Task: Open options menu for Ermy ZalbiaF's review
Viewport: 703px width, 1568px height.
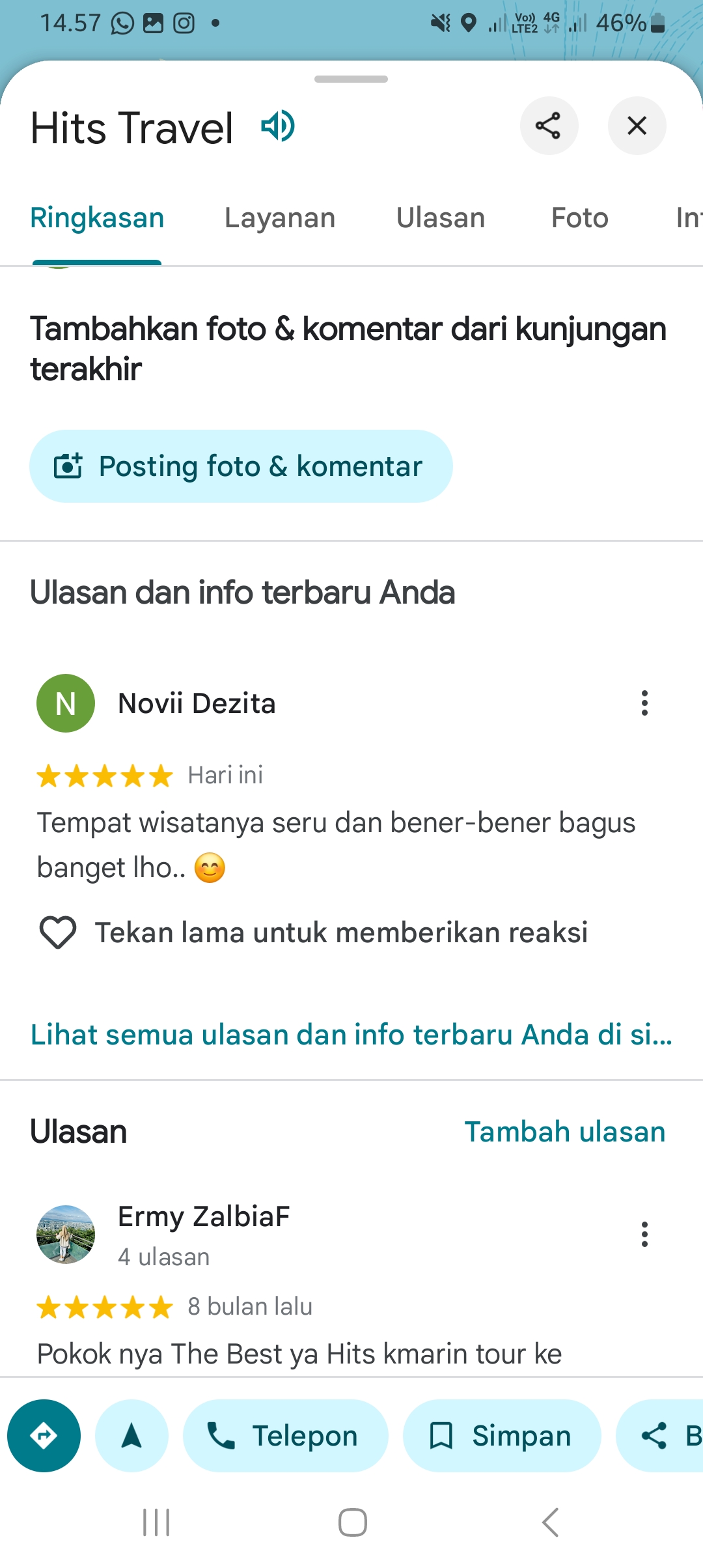Action: coord(644,1234)
